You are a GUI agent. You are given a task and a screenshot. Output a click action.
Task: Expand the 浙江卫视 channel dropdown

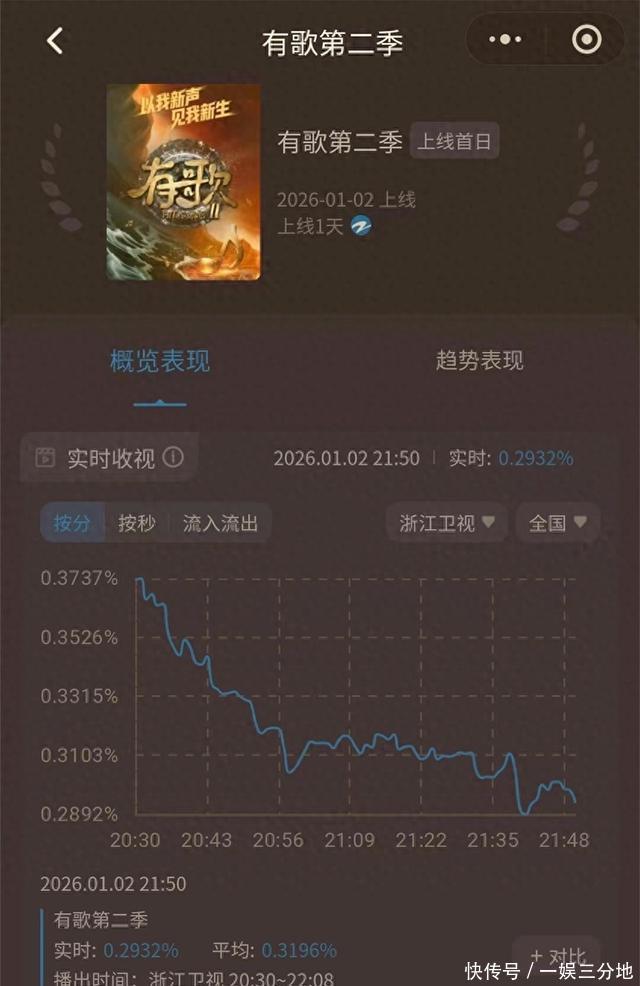tap(447, 523)
